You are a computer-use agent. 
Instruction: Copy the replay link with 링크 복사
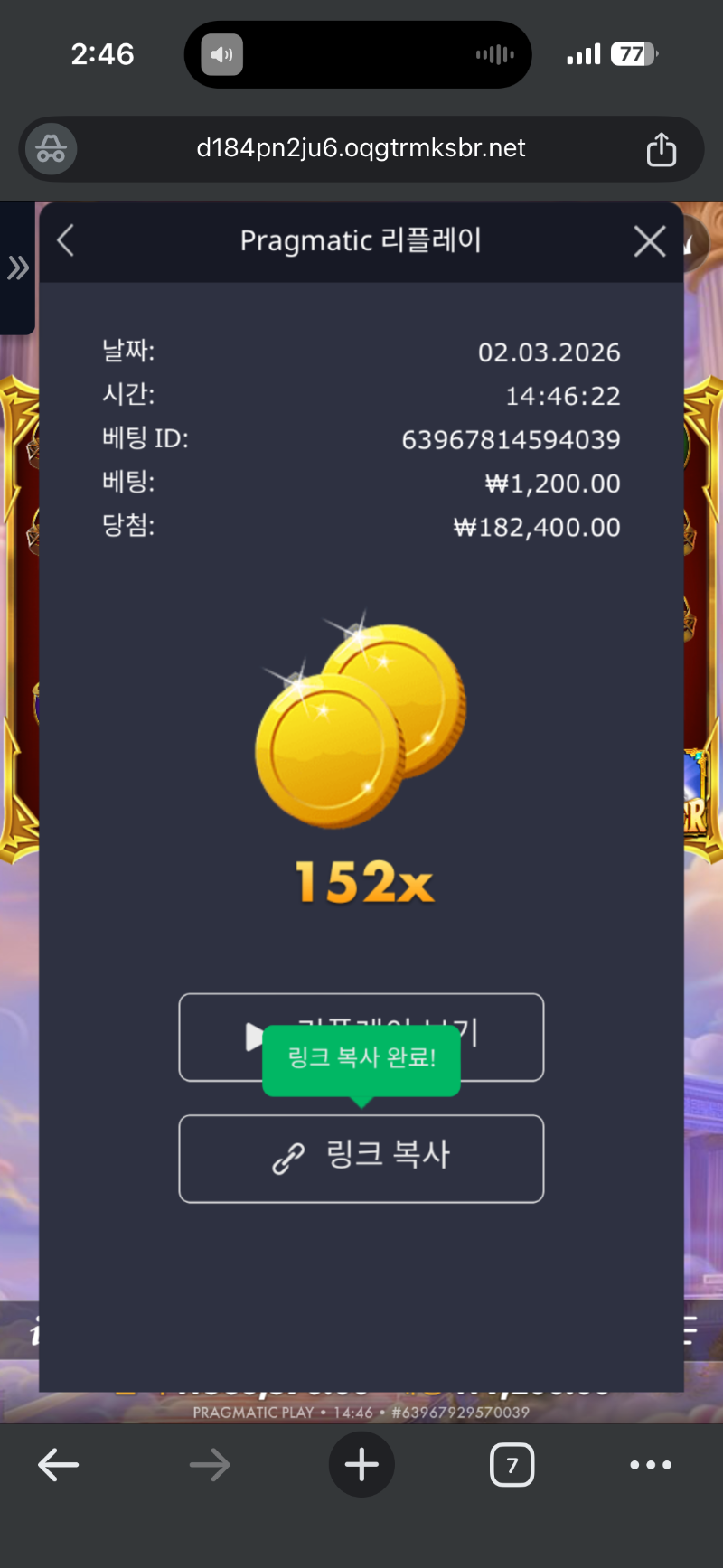click(361, 1158)
